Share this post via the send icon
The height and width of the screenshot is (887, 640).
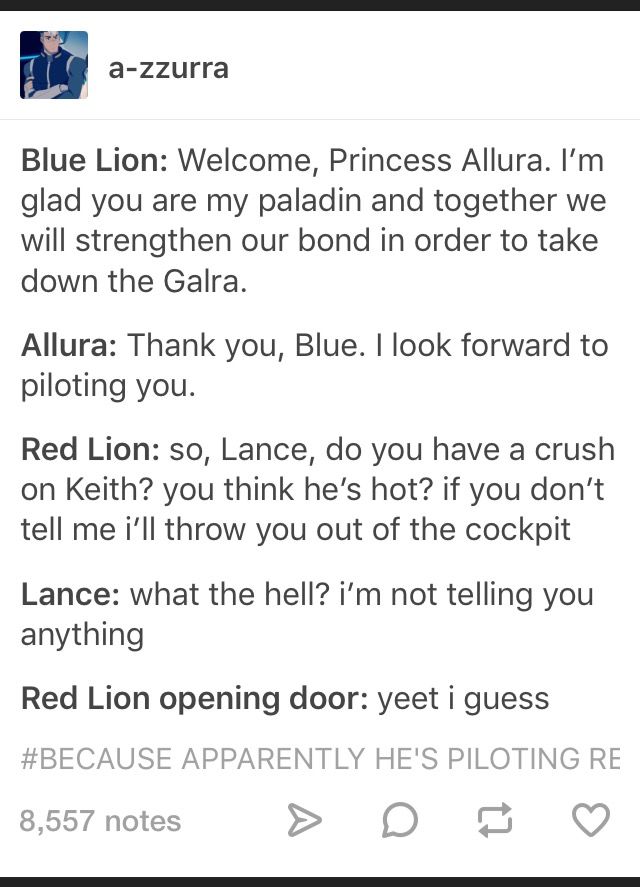305,821
